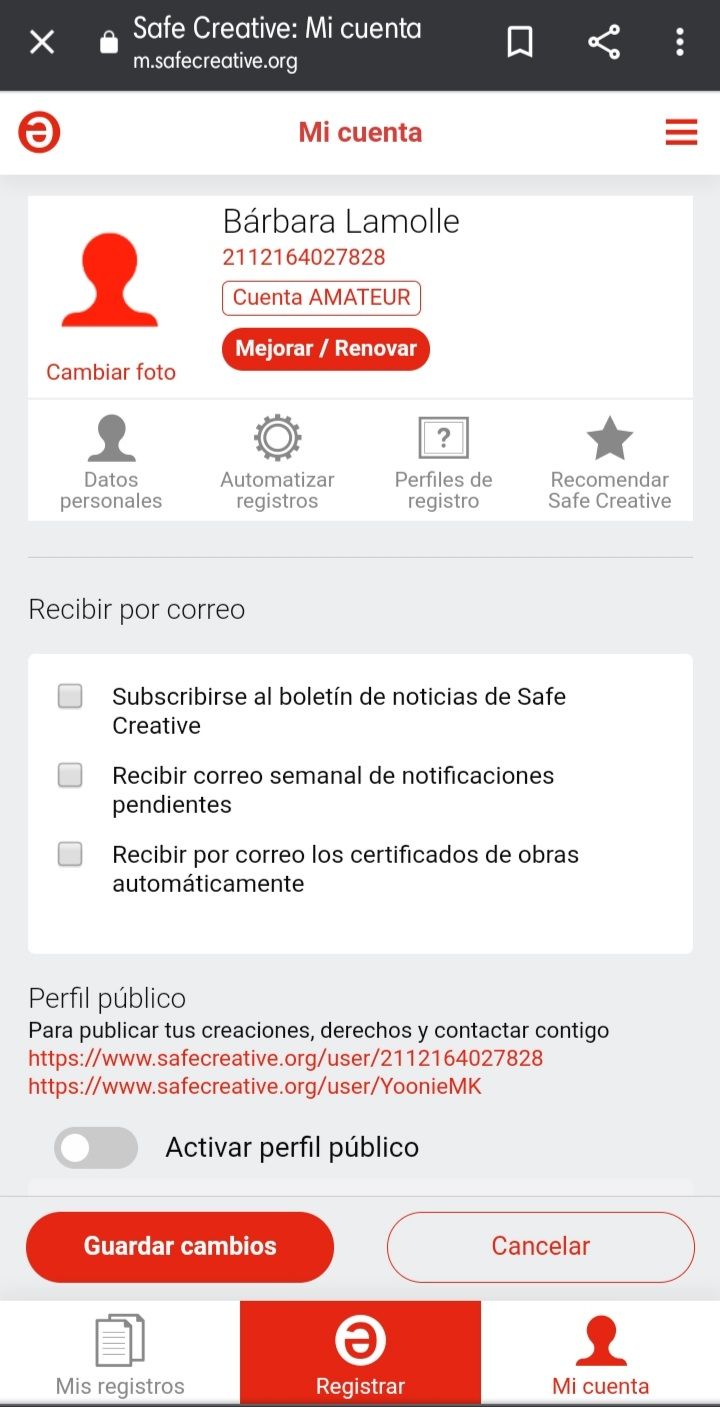Switch to Mis registros tab
Screen dimensions: 720x1407
coord(120,1354)
